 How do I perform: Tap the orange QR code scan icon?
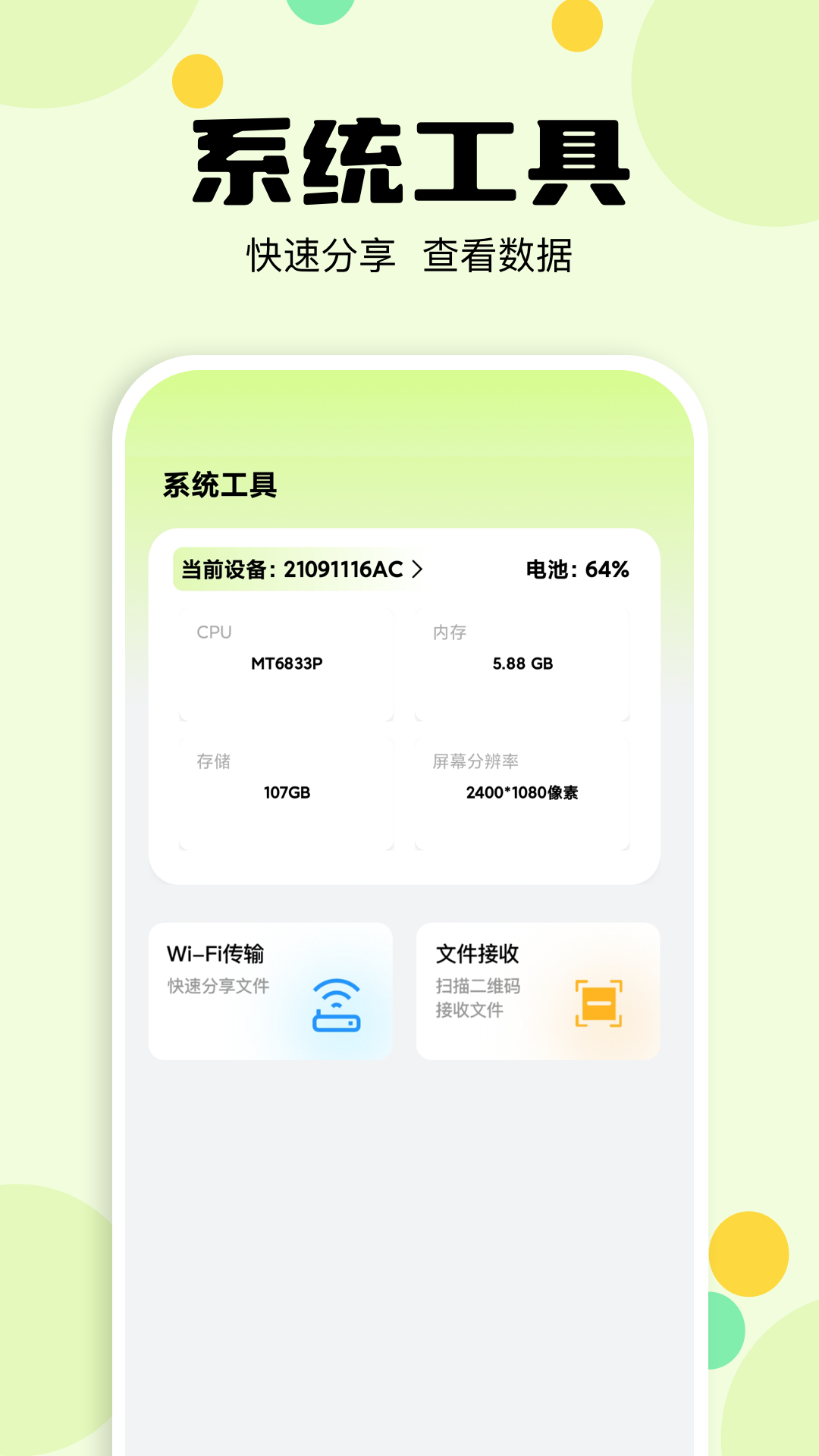coord(599,1003)
